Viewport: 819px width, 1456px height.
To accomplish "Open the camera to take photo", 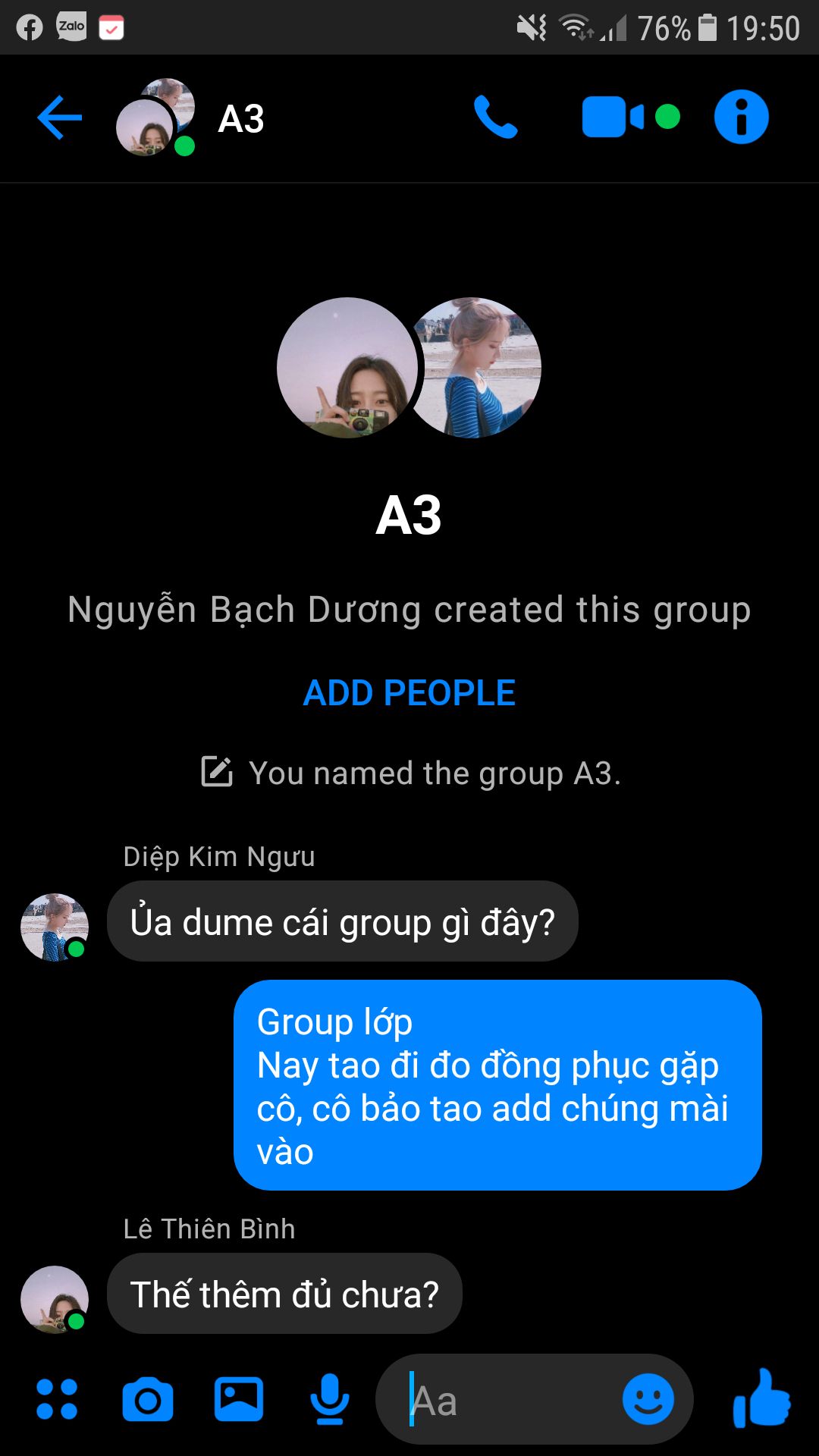I will pos(148,1400).
